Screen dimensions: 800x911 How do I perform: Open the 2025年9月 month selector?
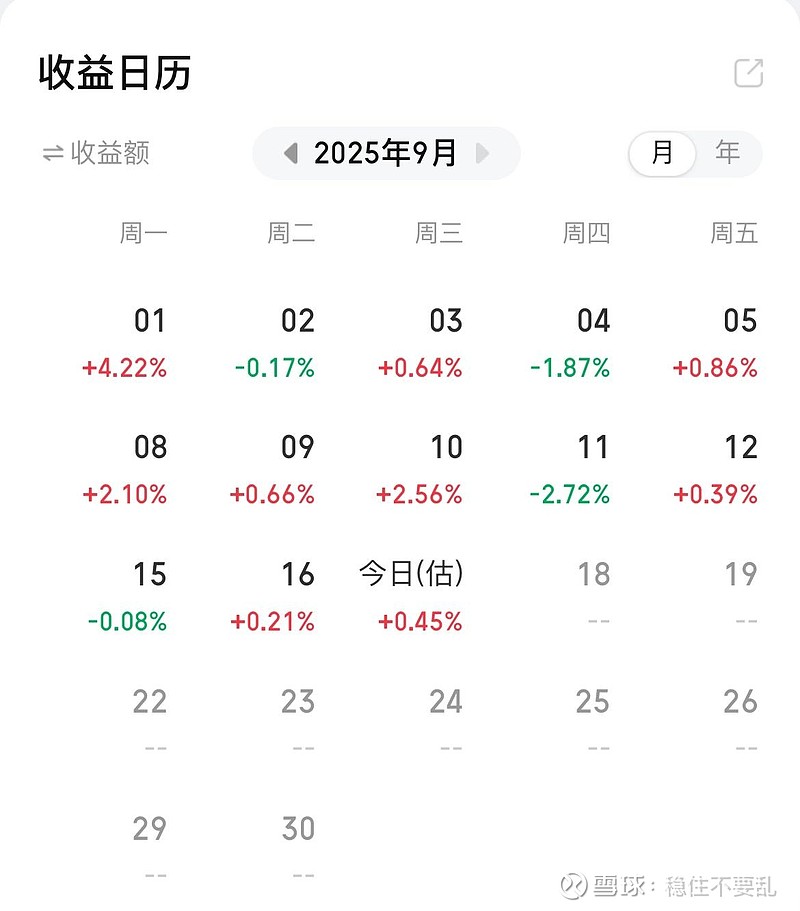[386, 153]
